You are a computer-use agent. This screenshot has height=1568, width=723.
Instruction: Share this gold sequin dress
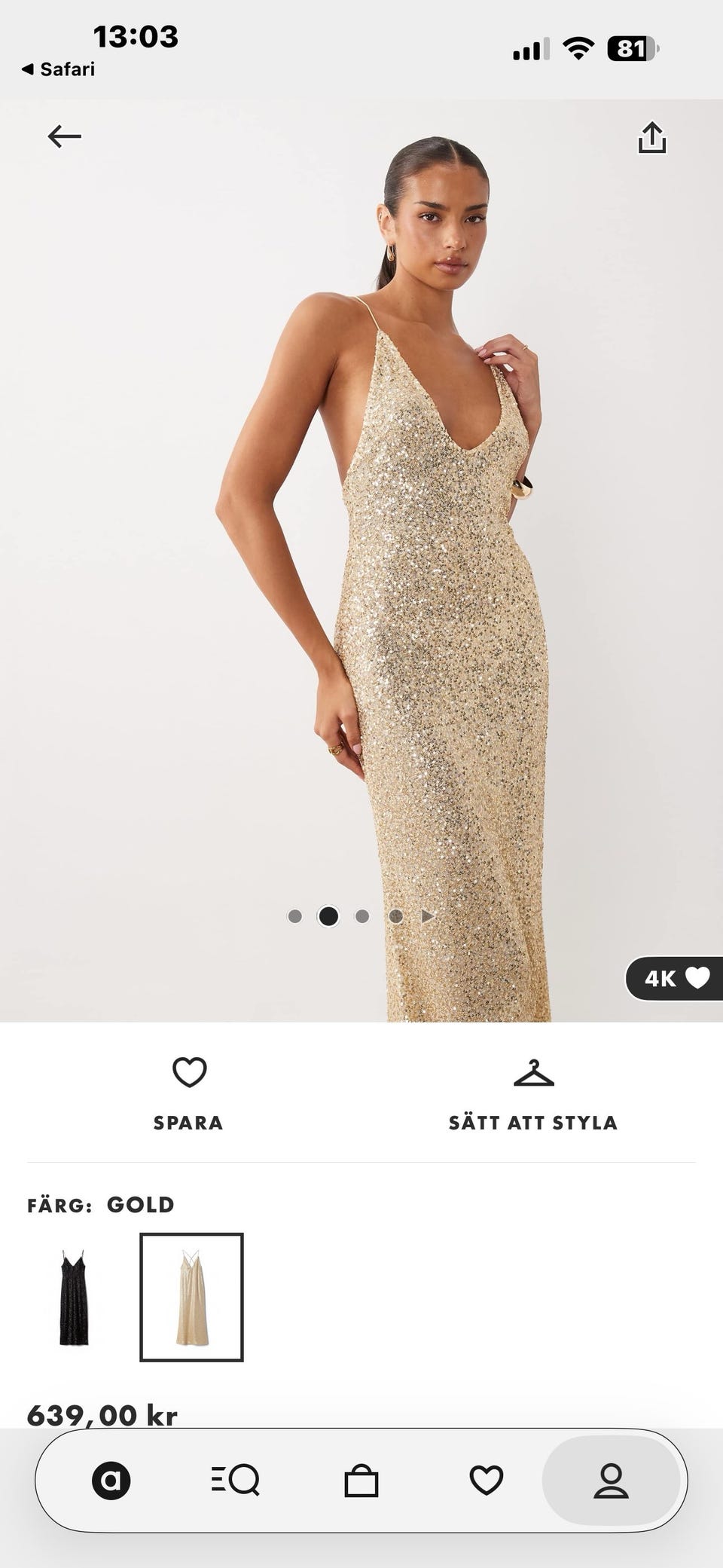pyautogui.click(x=652, y=138)
